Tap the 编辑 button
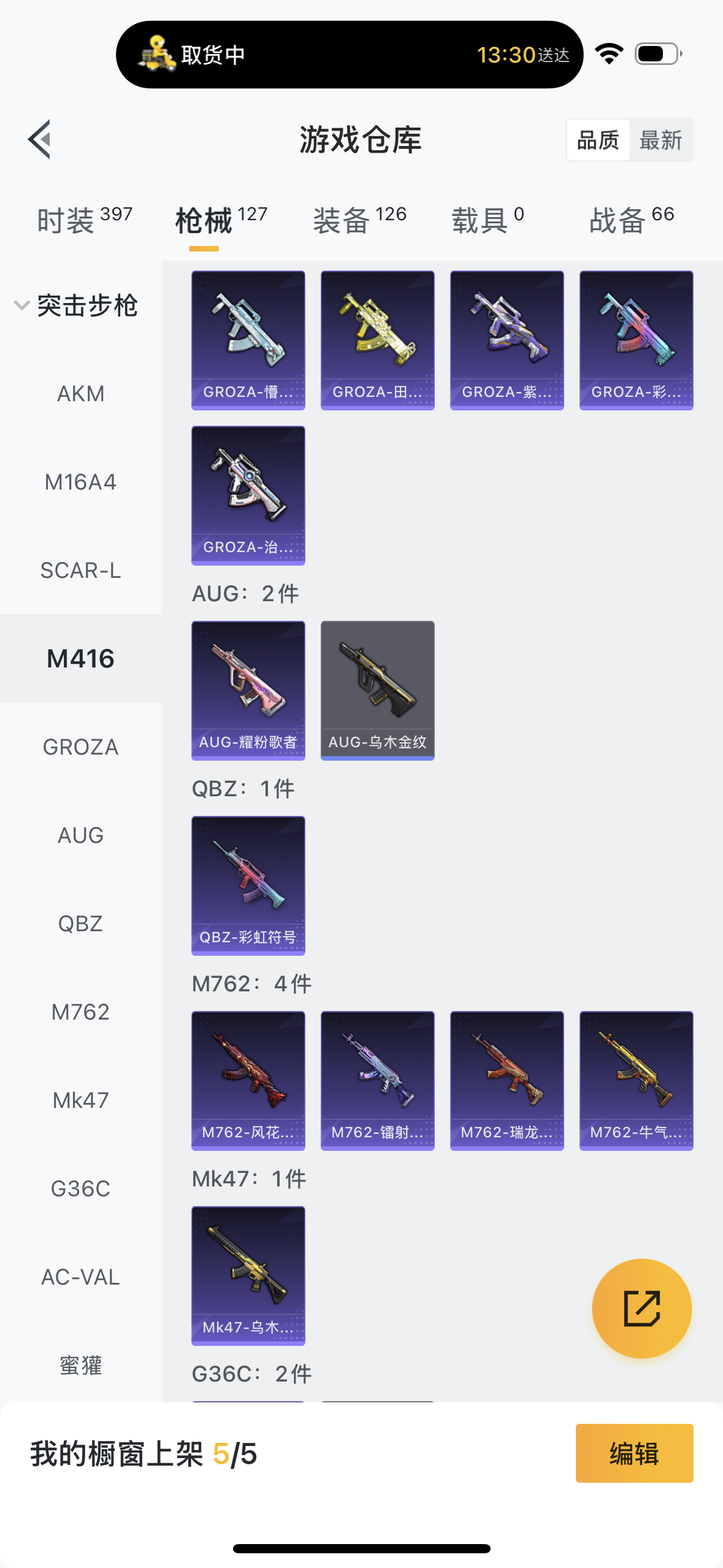The width and height of the screenshot is (723, 1568). pyautogui.click(x=635, y=1453)
